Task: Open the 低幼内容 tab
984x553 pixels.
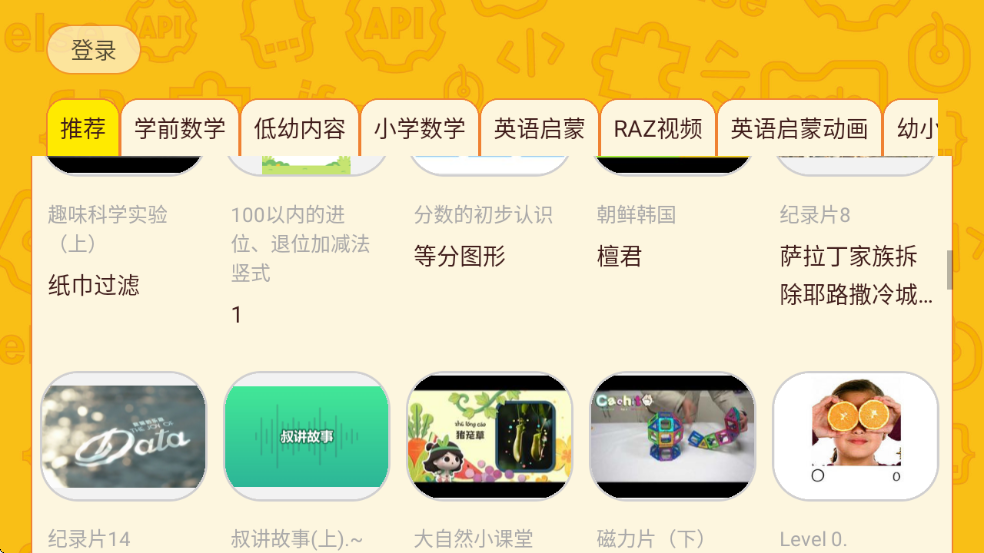Action: (x=299, y=129)
